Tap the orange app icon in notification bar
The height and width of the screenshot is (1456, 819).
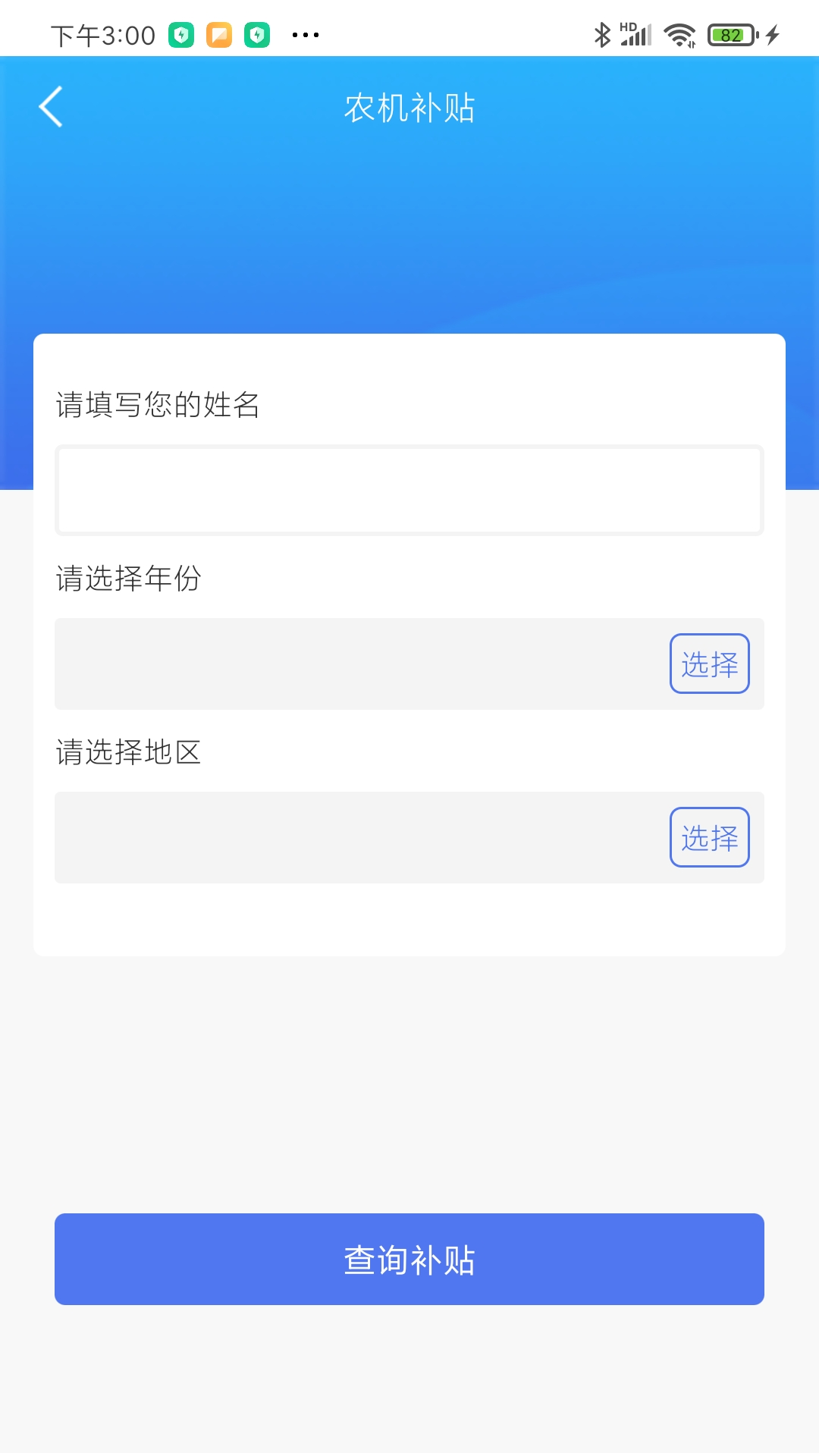220,35
